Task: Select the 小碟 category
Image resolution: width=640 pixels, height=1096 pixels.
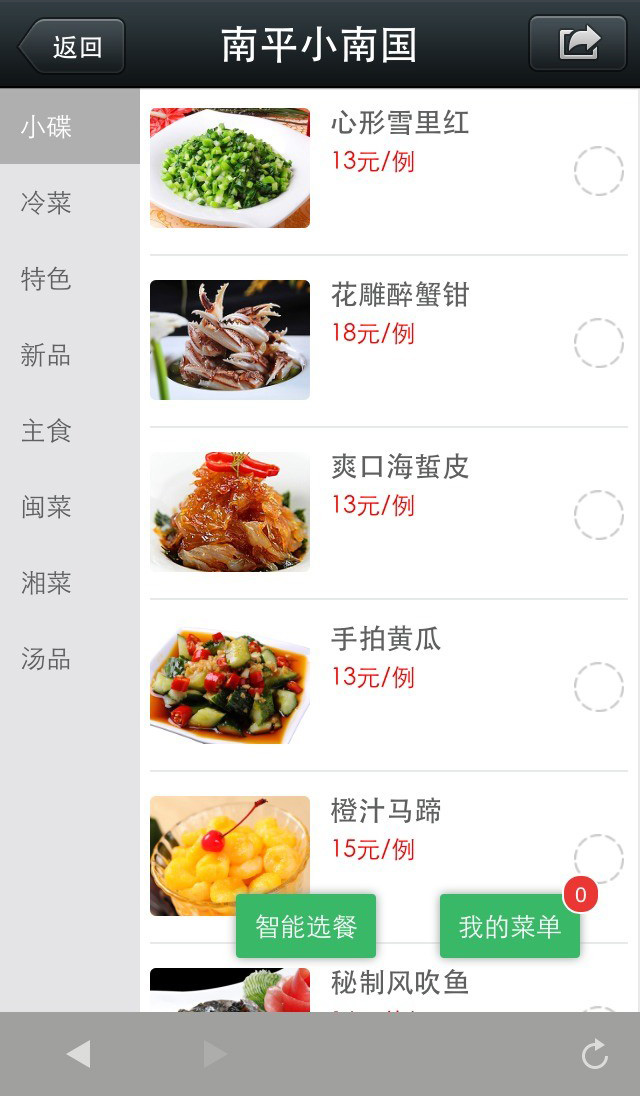Action: [x=46, y=127]
